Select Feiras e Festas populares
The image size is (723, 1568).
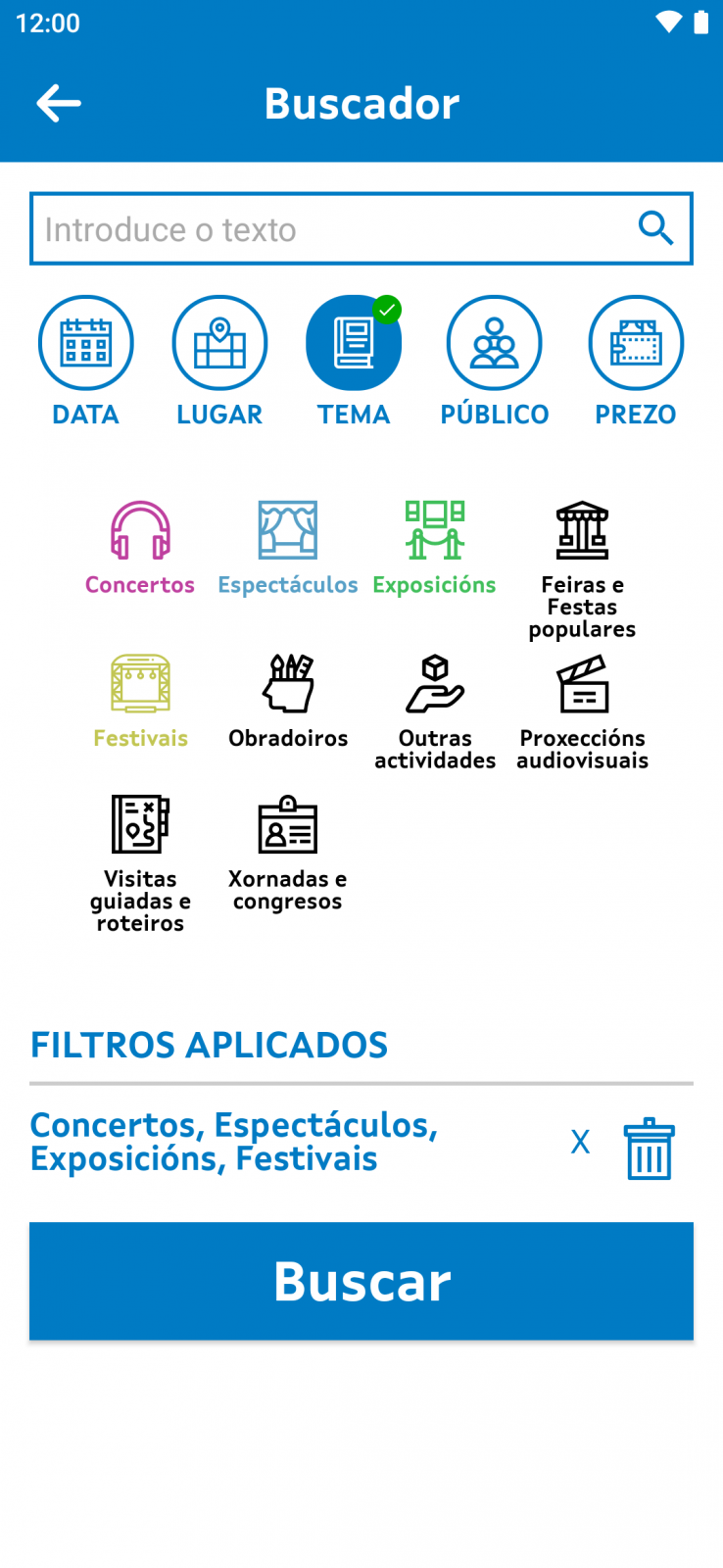coord(582,570)
